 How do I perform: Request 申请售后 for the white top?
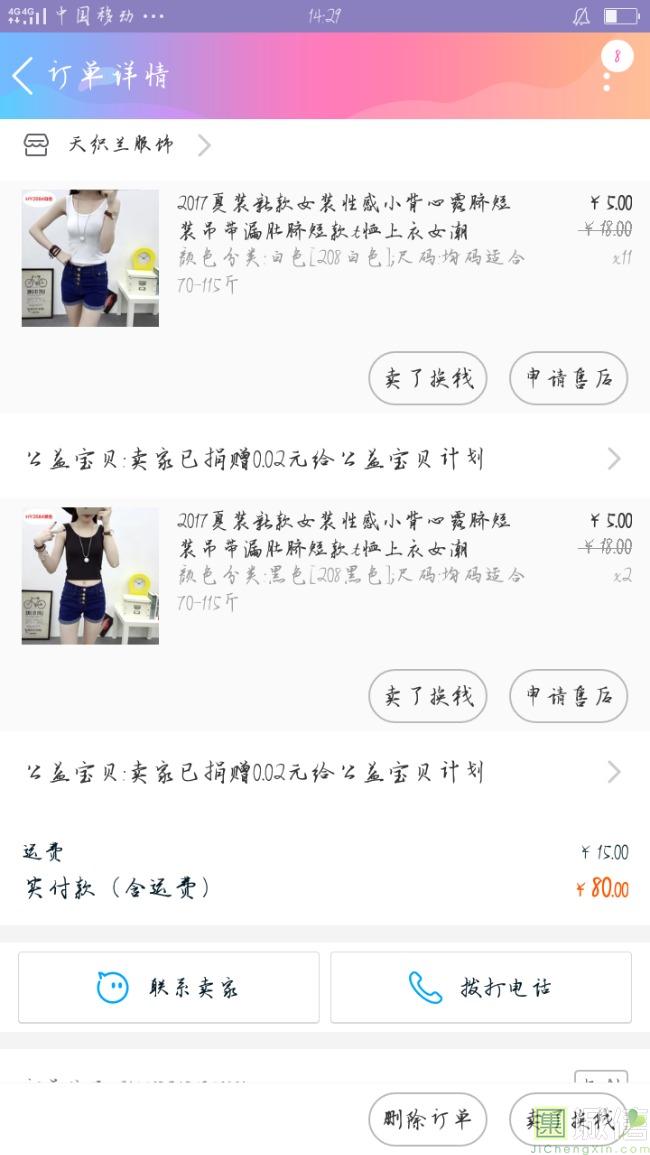click(x=568, y=378)
